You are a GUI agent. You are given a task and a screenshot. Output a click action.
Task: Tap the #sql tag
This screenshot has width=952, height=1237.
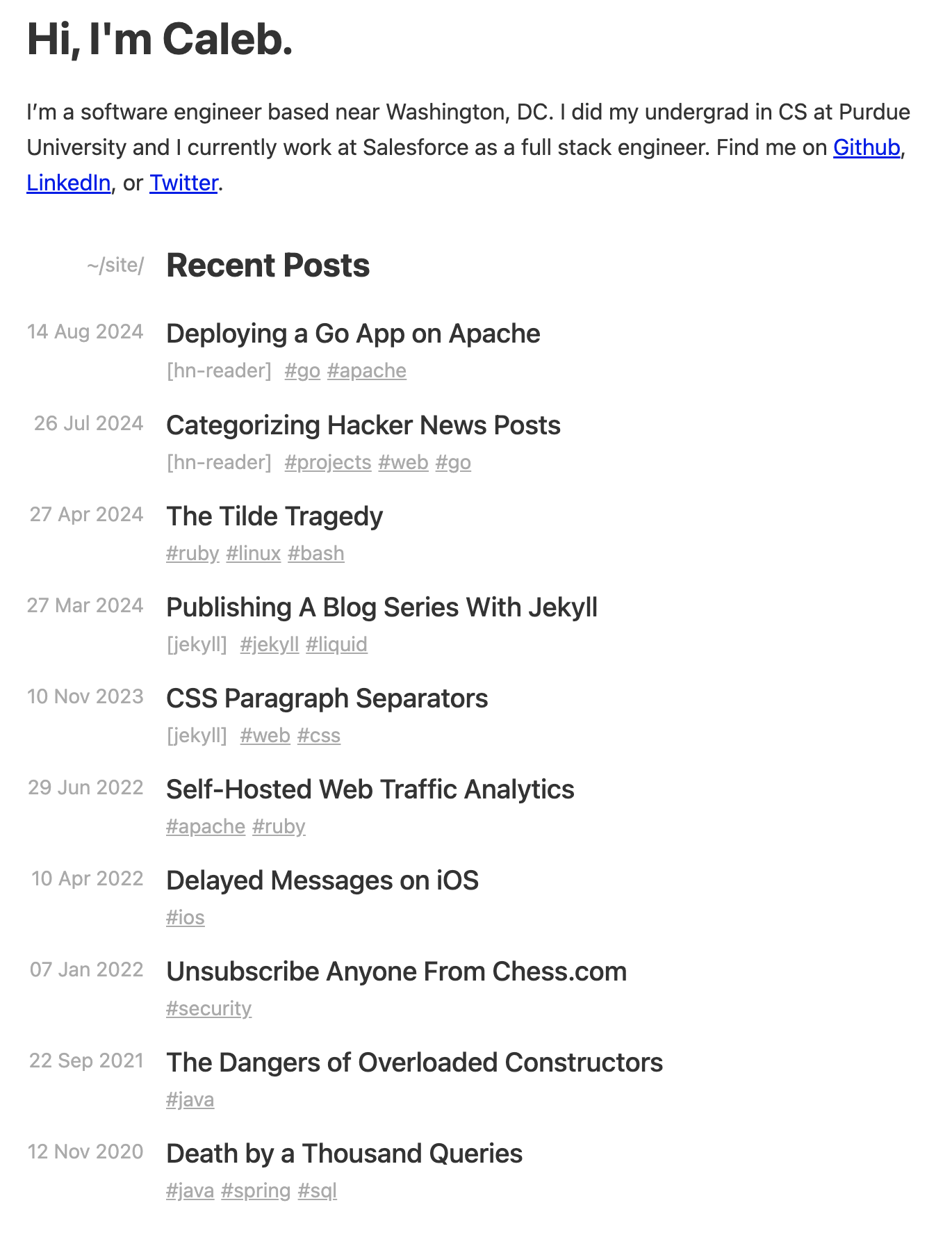[x=317, y=1191]
